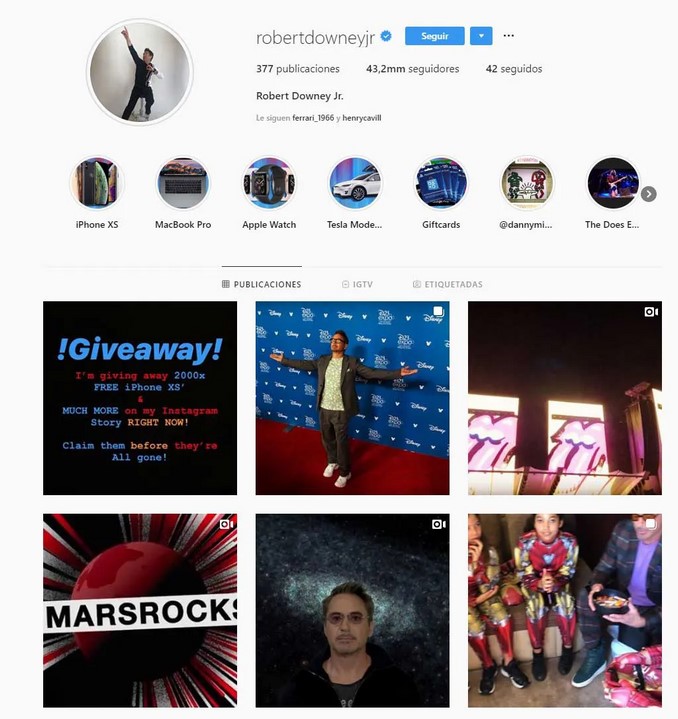The image size is (678, 719).
Task: Open the iPhone XS story highlight
Action: 97,184
